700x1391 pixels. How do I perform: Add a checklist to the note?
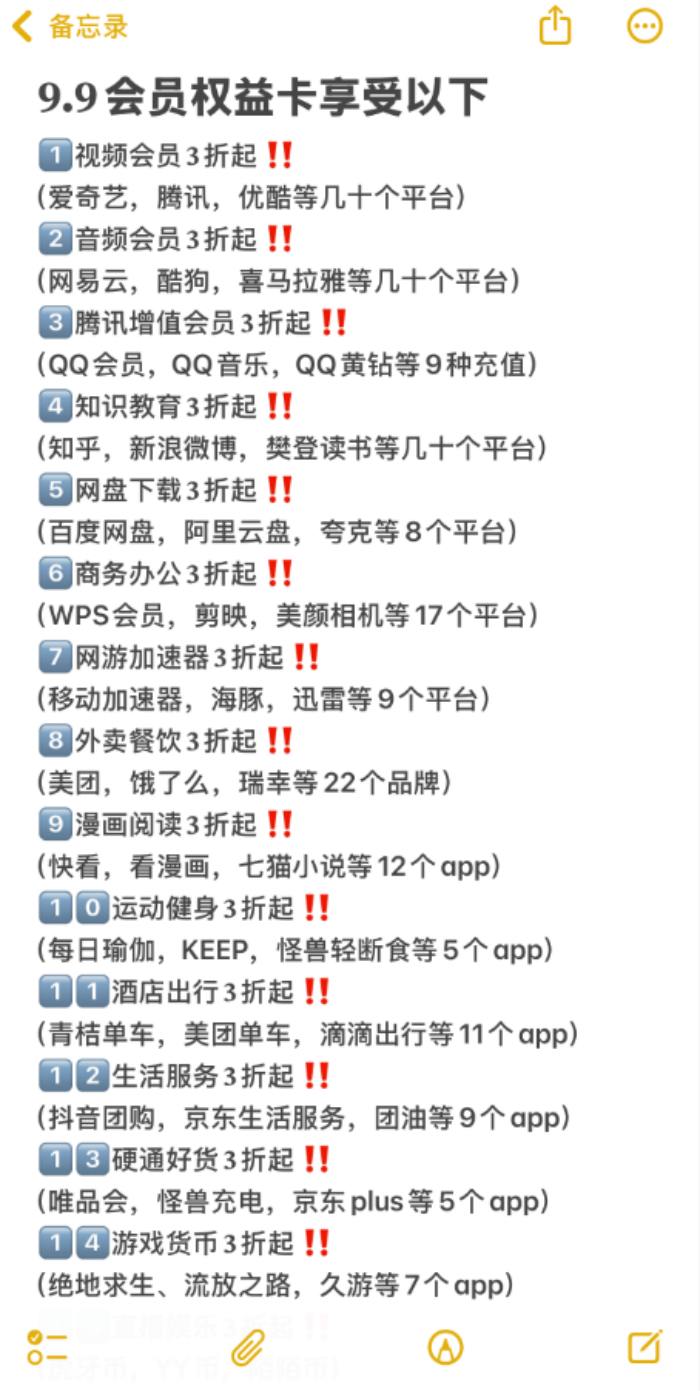pyautogui.click(x=47, y=1347)
